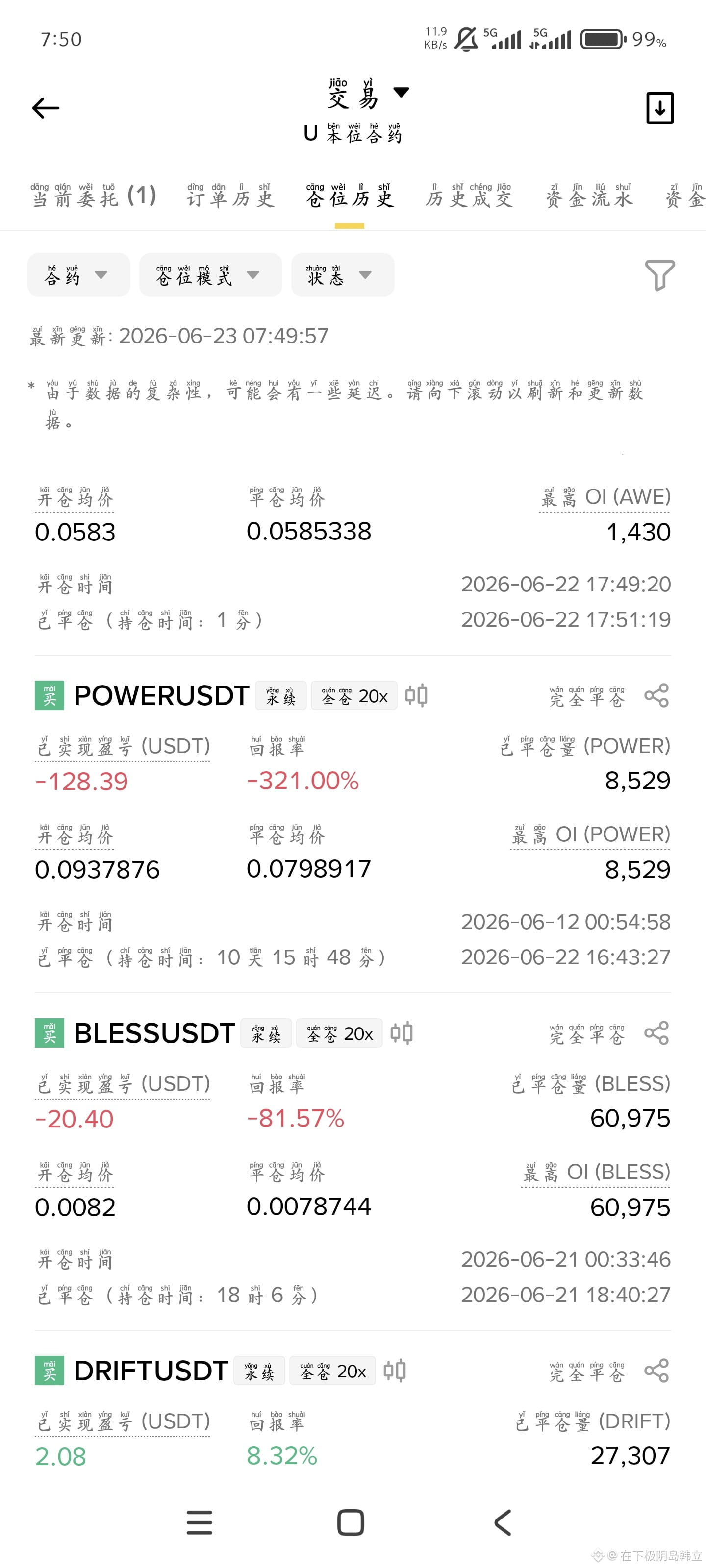Switch to the 订单历史 tab
The height and width of the screenshot is (1568, 706).
point(230,196)
